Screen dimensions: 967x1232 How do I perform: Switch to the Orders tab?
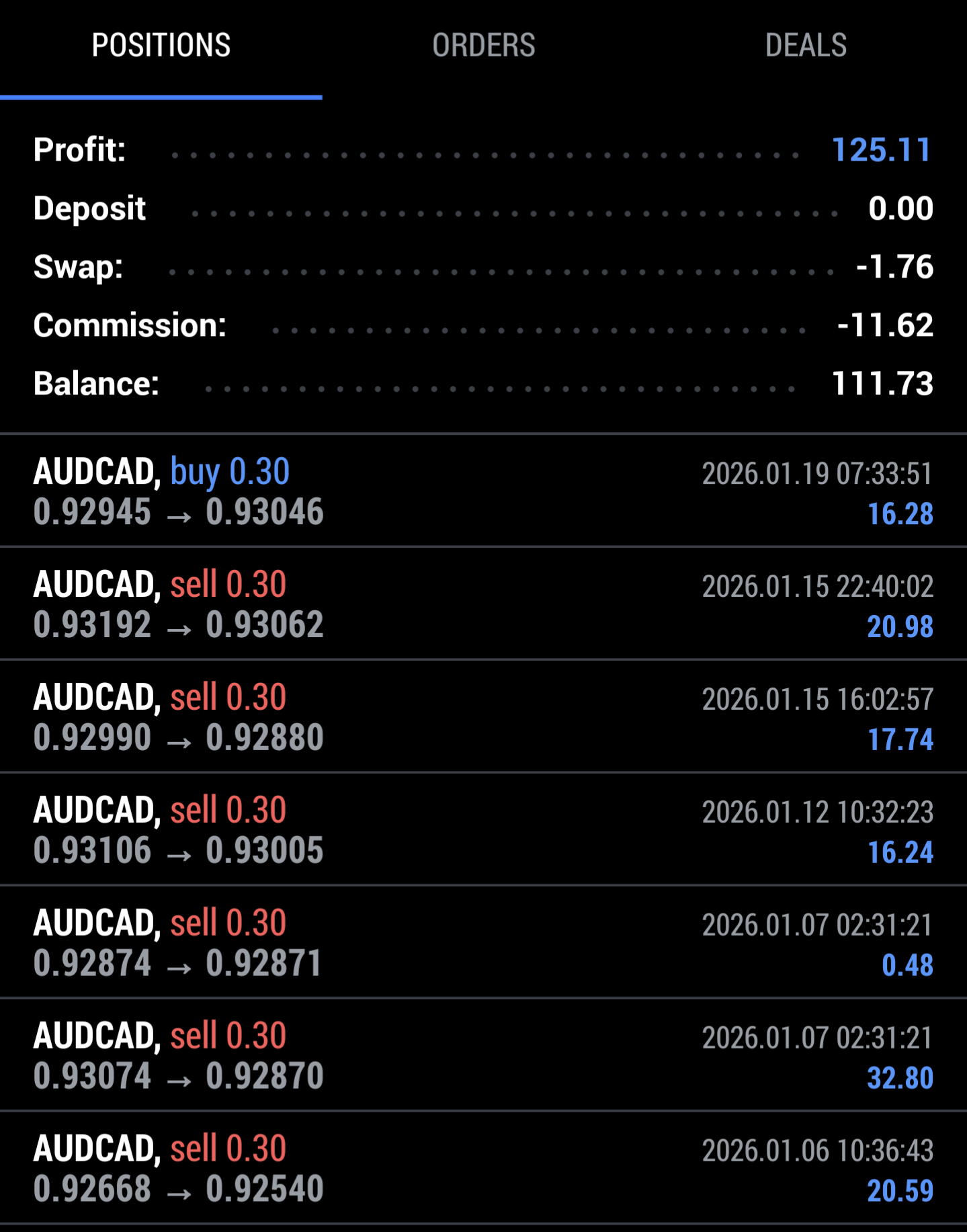click(483, 46)
